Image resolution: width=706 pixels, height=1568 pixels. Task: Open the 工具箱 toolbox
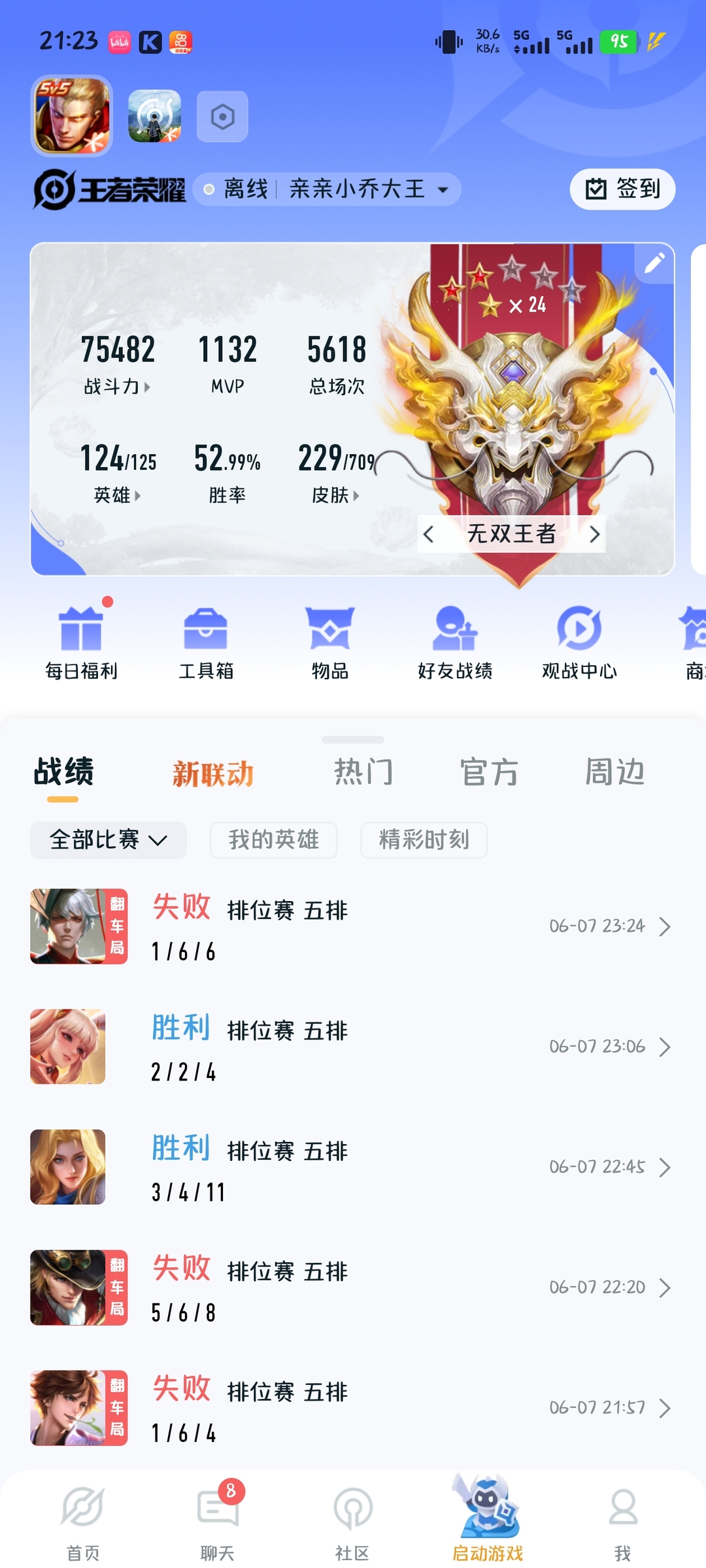point(206,644)
